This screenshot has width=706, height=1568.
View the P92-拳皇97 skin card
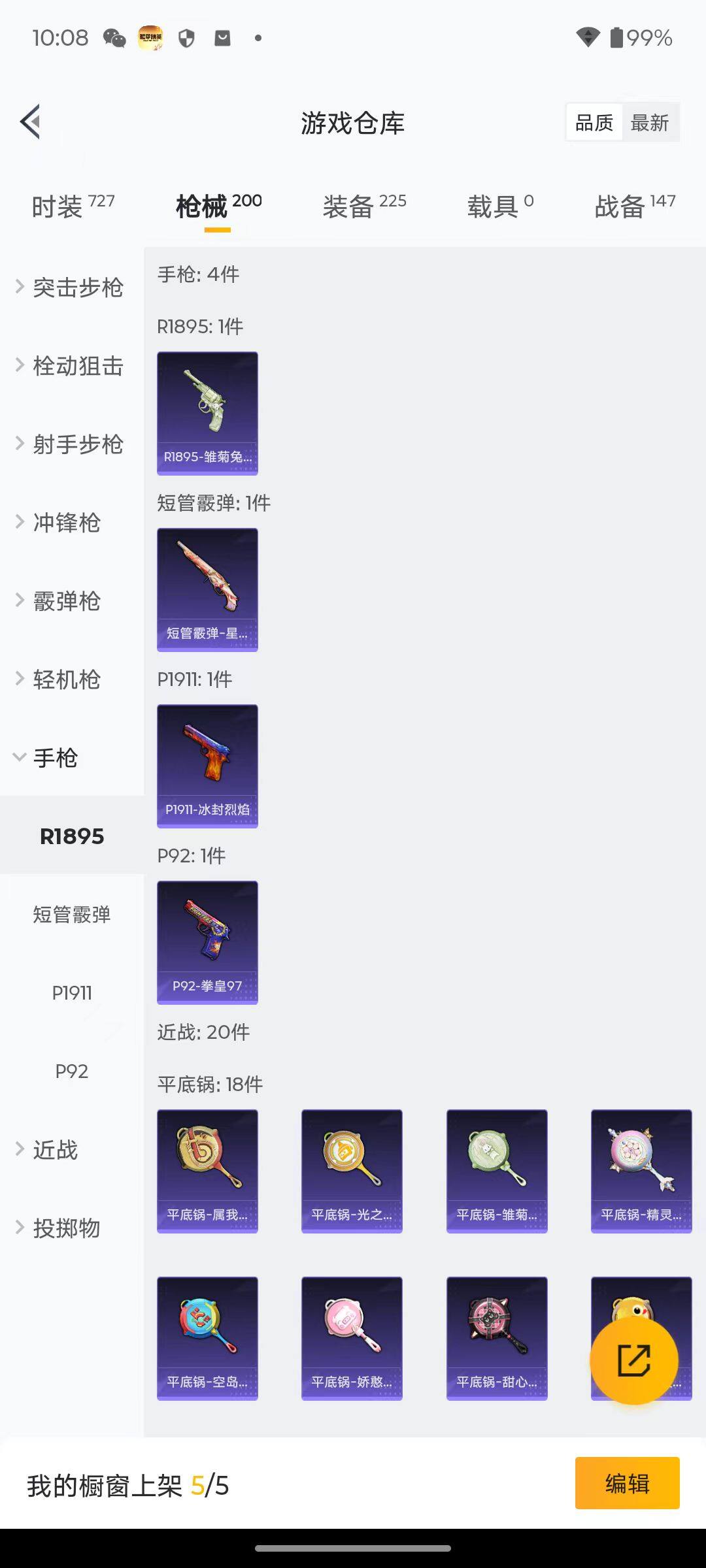[x=207, y=942]
